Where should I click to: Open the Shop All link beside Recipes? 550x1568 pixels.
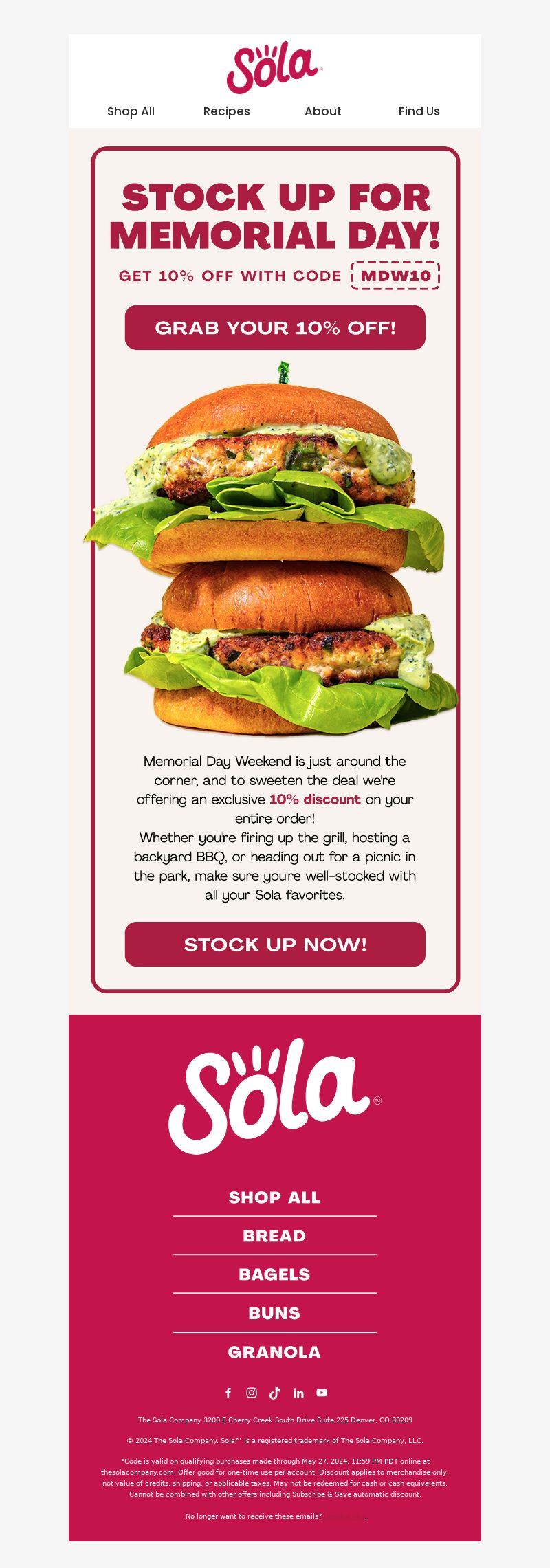[131, 111]
